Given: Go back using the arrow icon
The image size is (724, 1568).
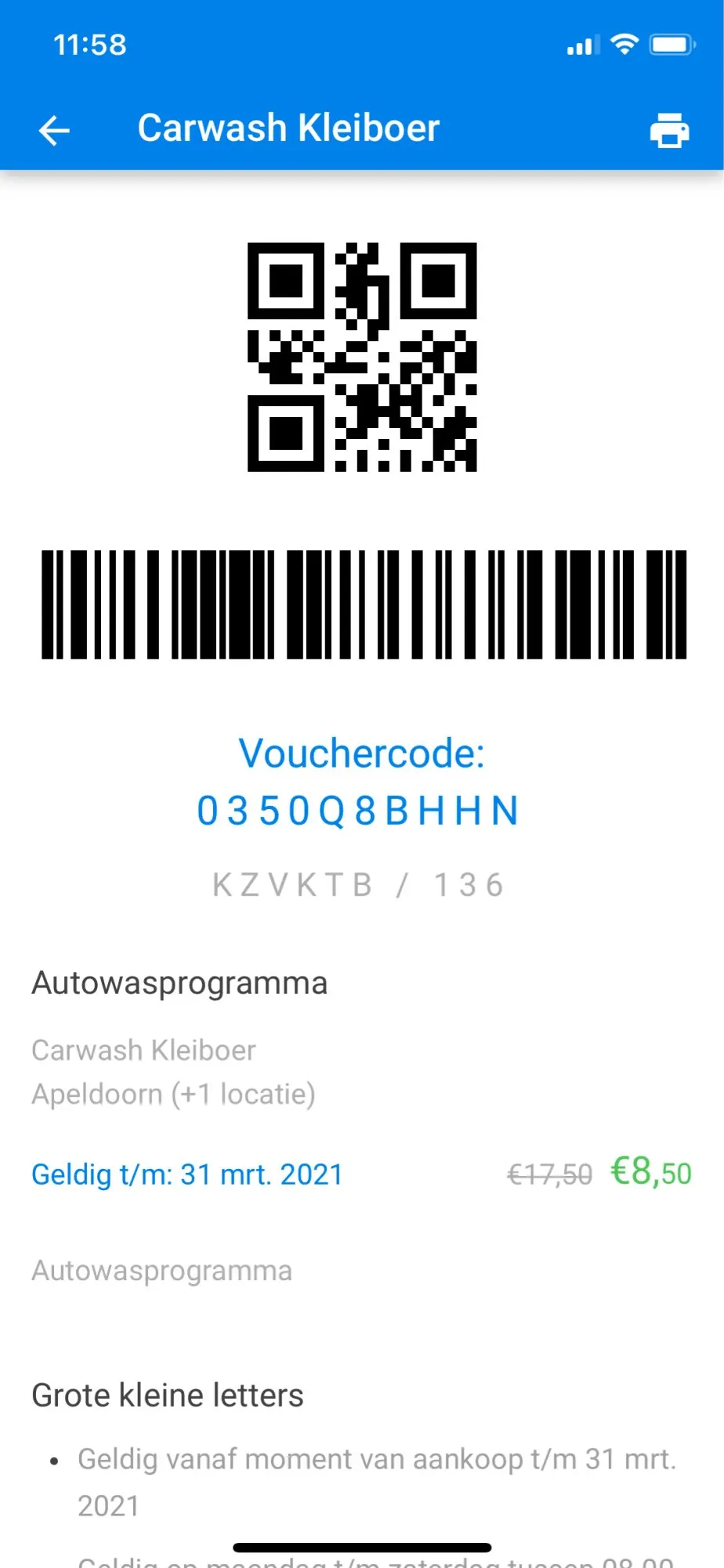Looking at the screenshot, I should tap(55, 130).
